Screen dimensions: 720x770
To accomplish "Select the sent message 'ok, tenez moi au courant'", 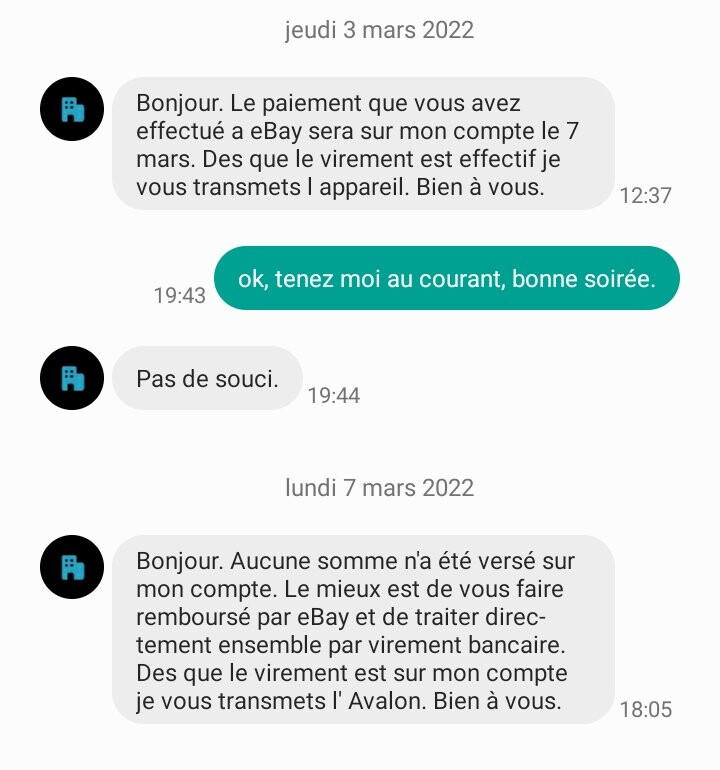I will click(446, 278).
